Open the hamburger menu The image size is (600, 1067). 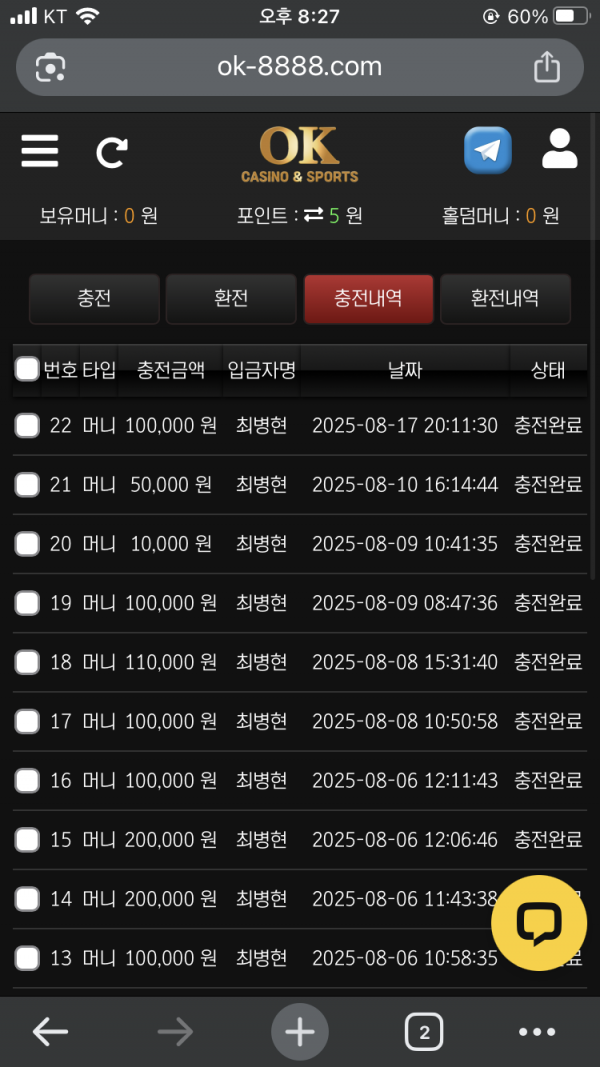point(39,150)
